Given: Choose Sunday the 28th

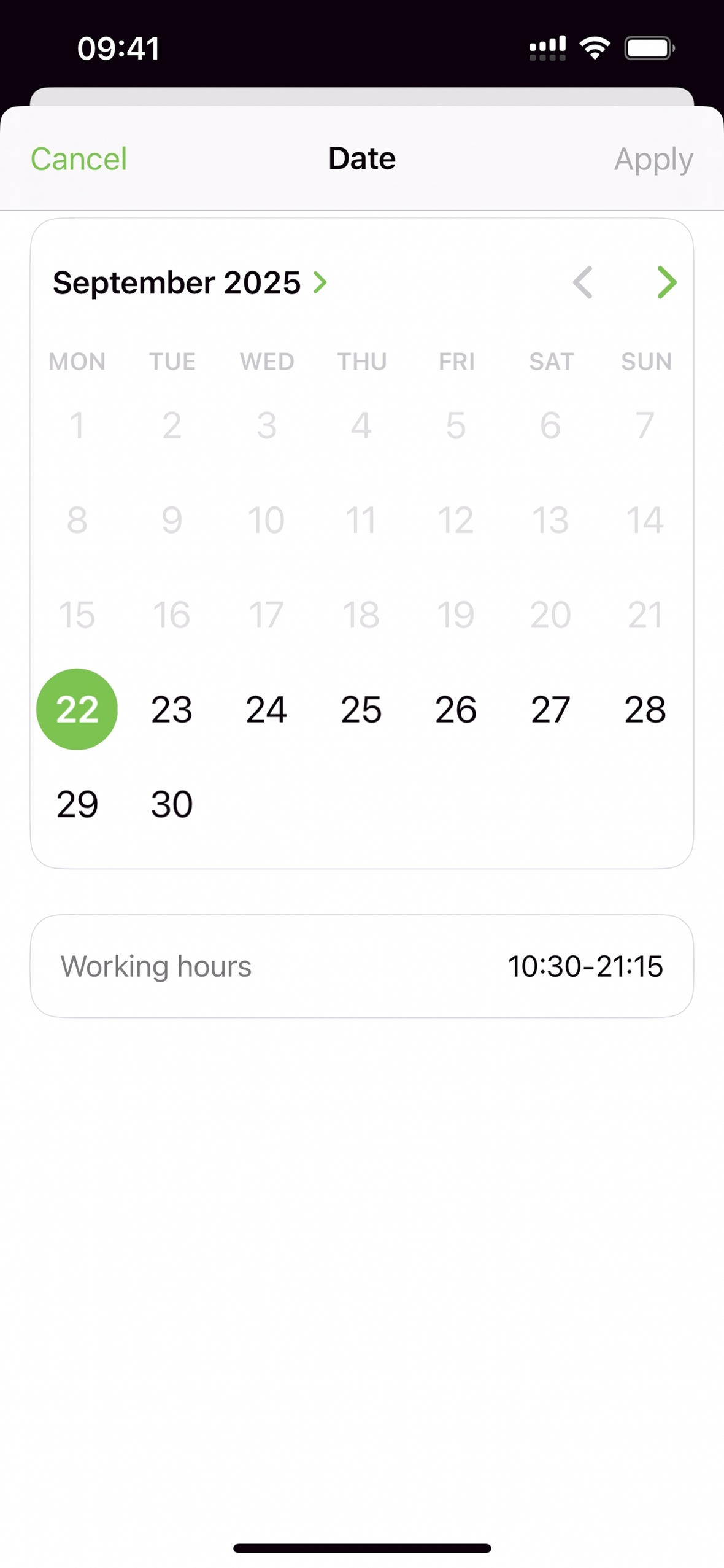Looking at the screenshot, I should pyautogui.click(x=645, y=710).
